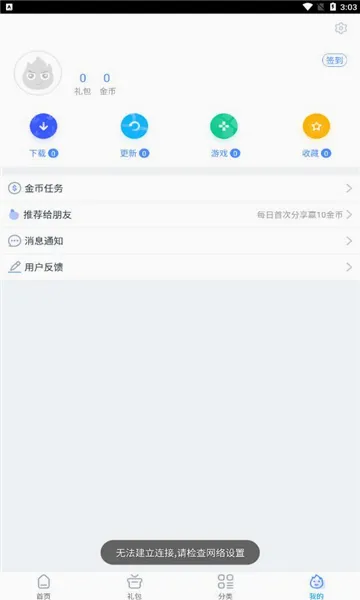Open the settings gear icon

point(340,28)
